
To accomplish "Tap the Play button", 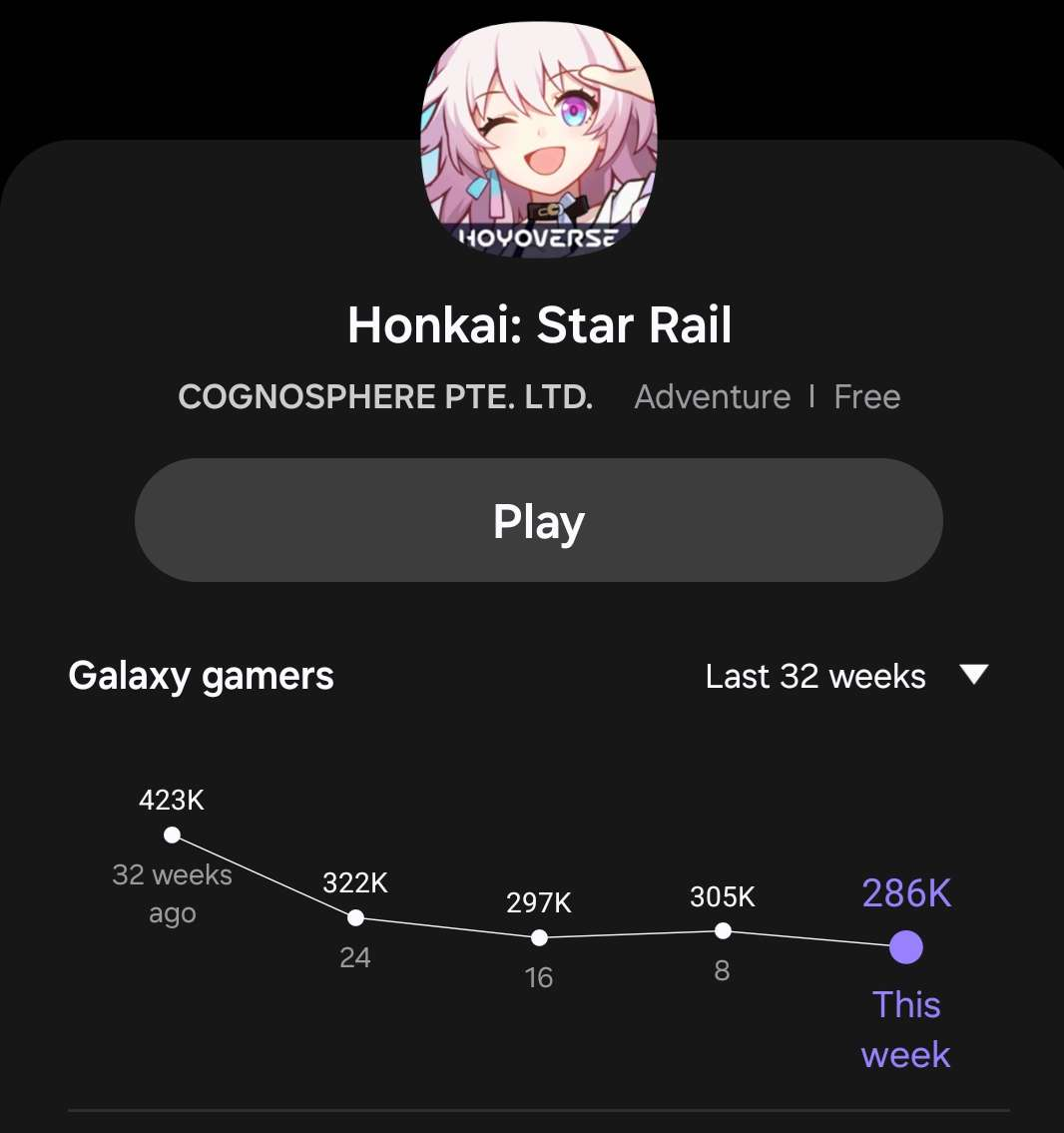I will coord(538,520).
